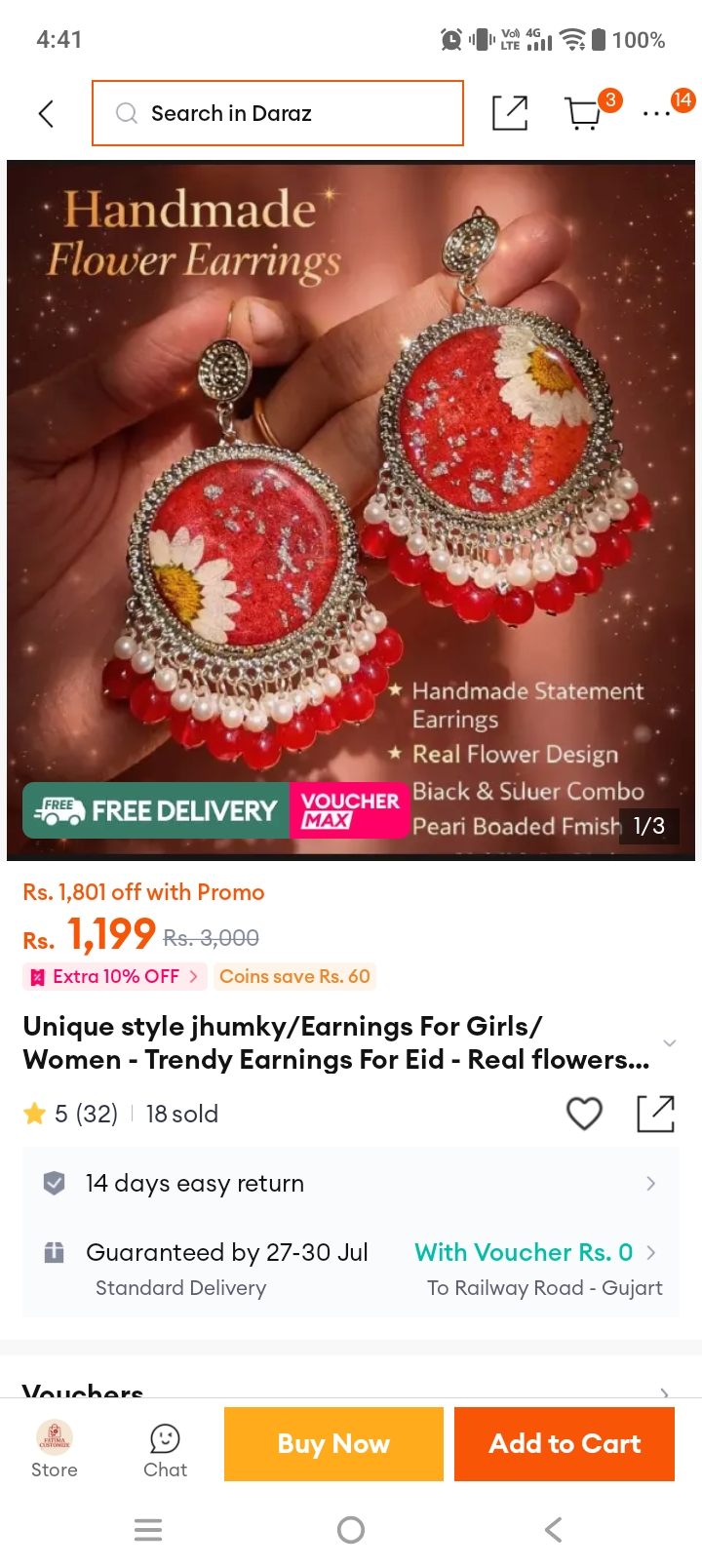Viewport: 702px width, 1568px height.
Task: Share product via icon beside the heart
Action: click(x=655, y=1114)
